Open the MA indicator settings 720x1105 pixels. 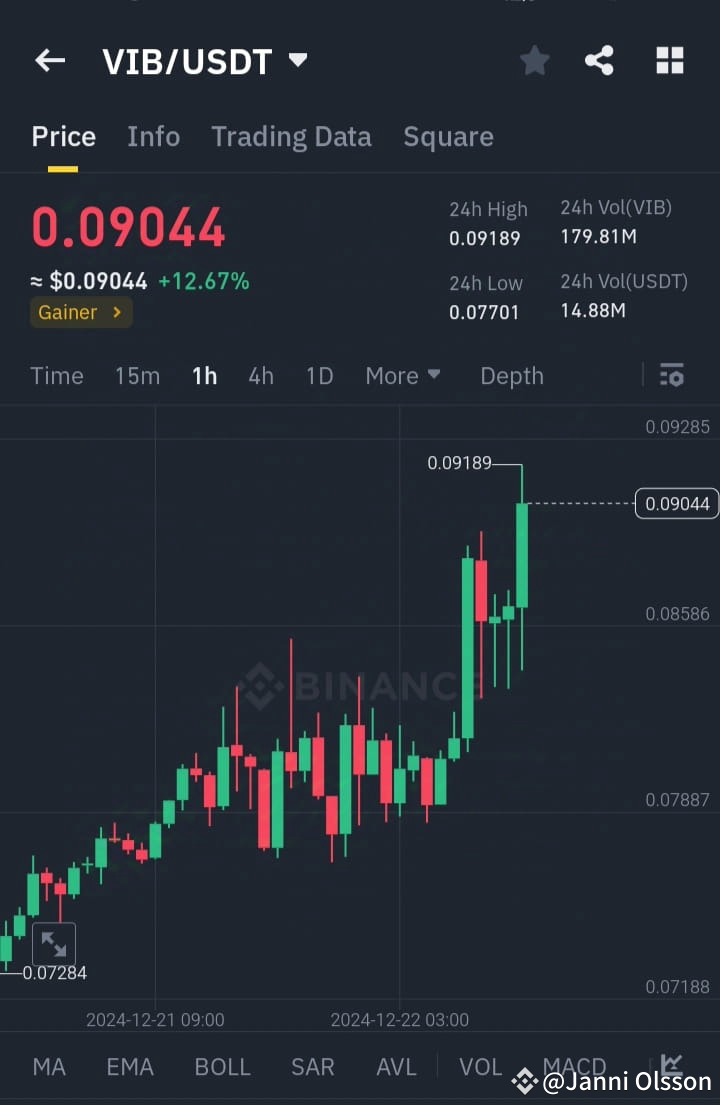(49, 1067)
